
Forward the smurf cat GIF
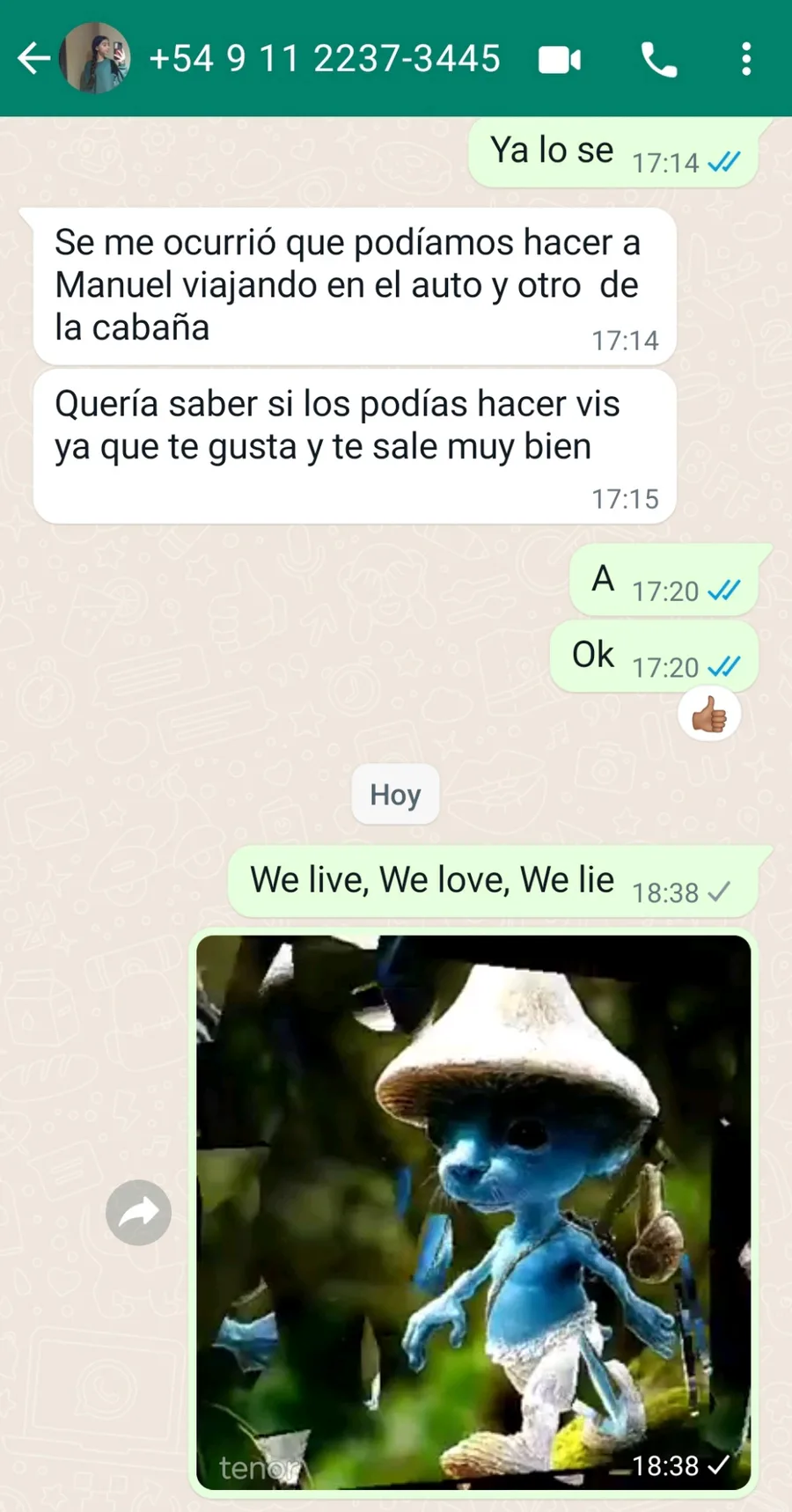[138, 1212]
